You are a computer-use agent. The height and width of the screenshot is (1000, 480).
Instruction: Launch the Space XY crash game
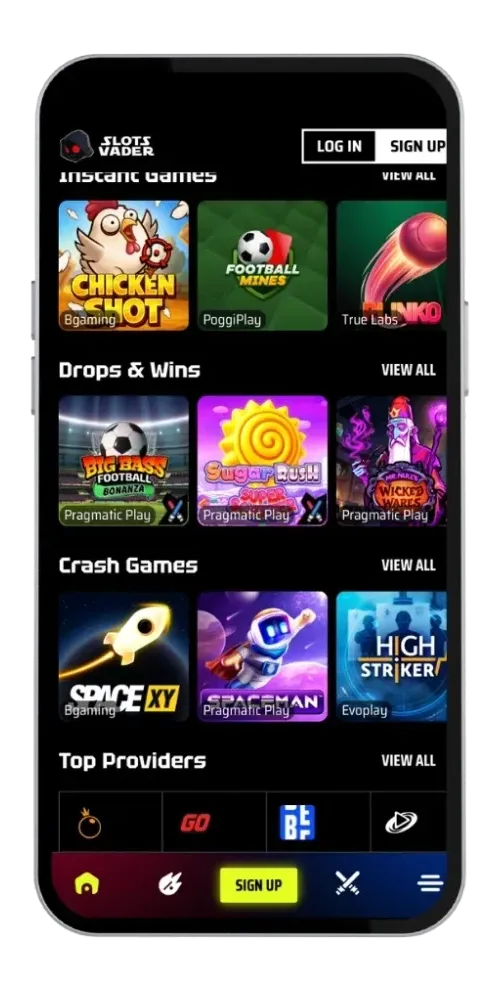pyautogui.click(x=124, y=656)
